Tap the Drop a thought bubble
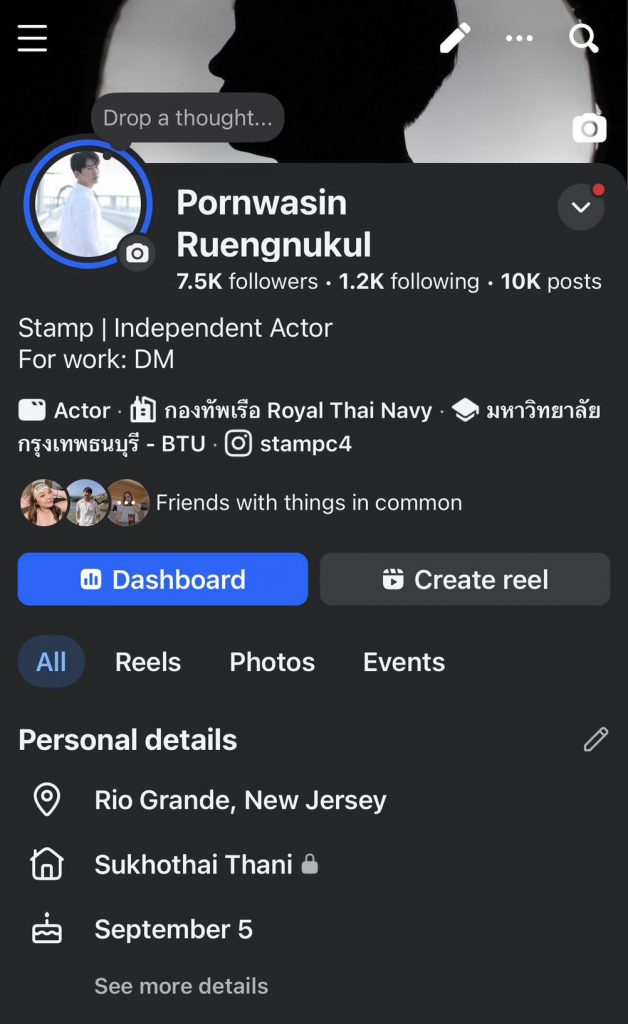 click(x=187, y=118)
